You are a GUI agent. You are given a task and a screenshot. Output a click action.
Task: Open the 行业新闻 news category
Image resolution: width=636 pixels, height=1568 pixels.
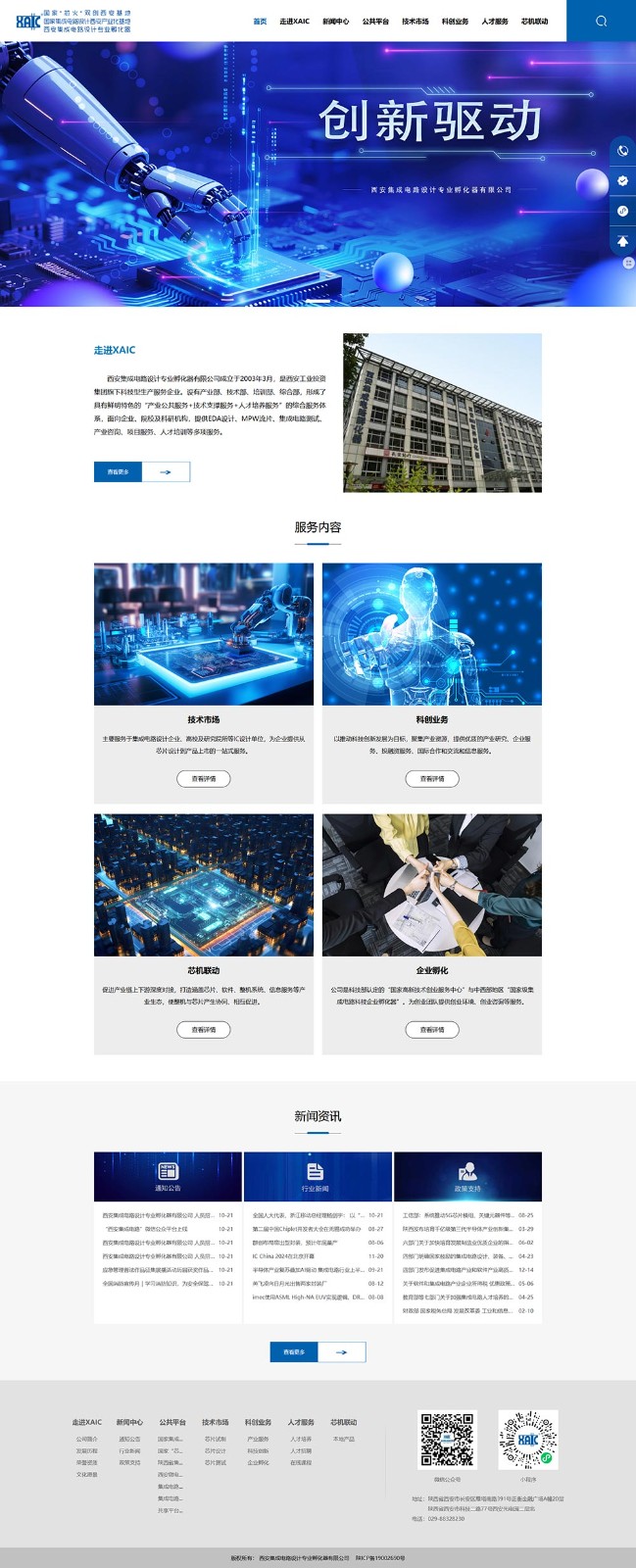316,1177
